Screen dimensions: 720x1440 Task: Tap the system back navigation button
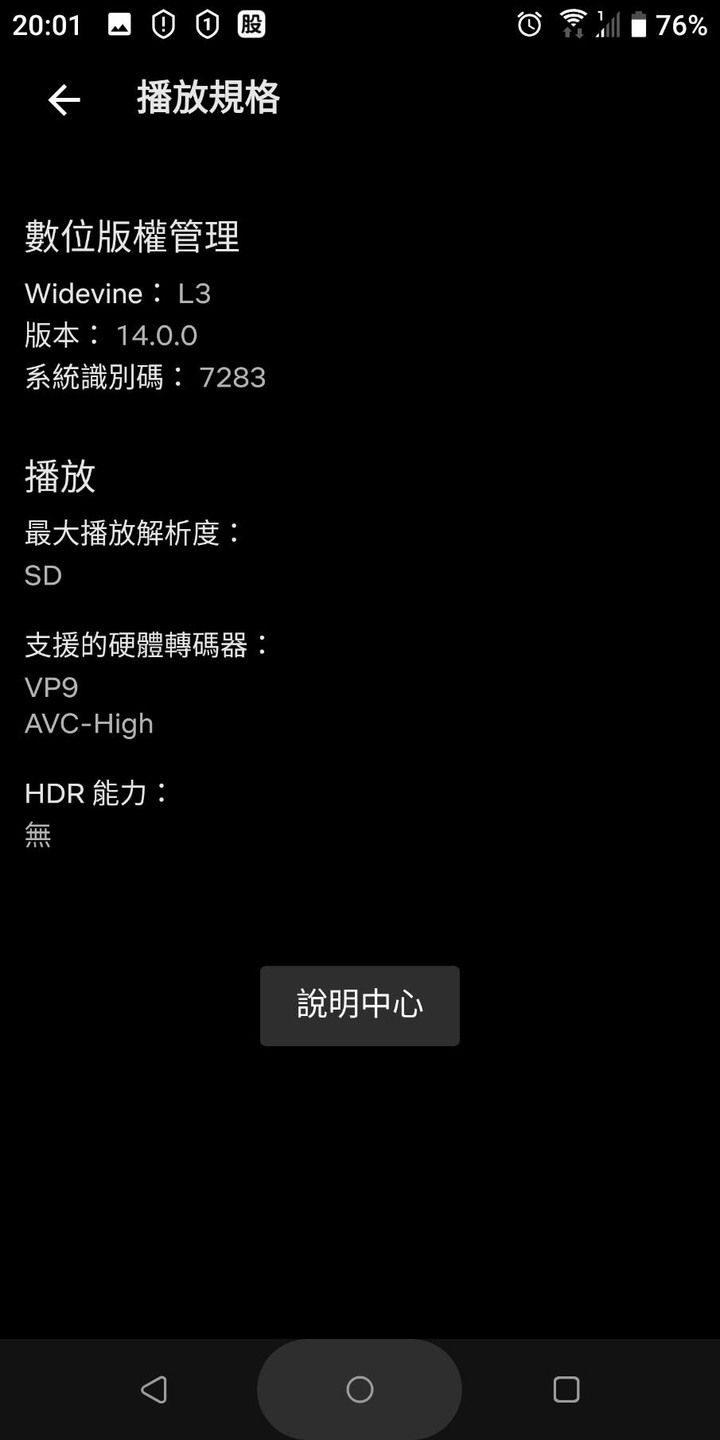pyautogui.click(x=154, y=1389)
